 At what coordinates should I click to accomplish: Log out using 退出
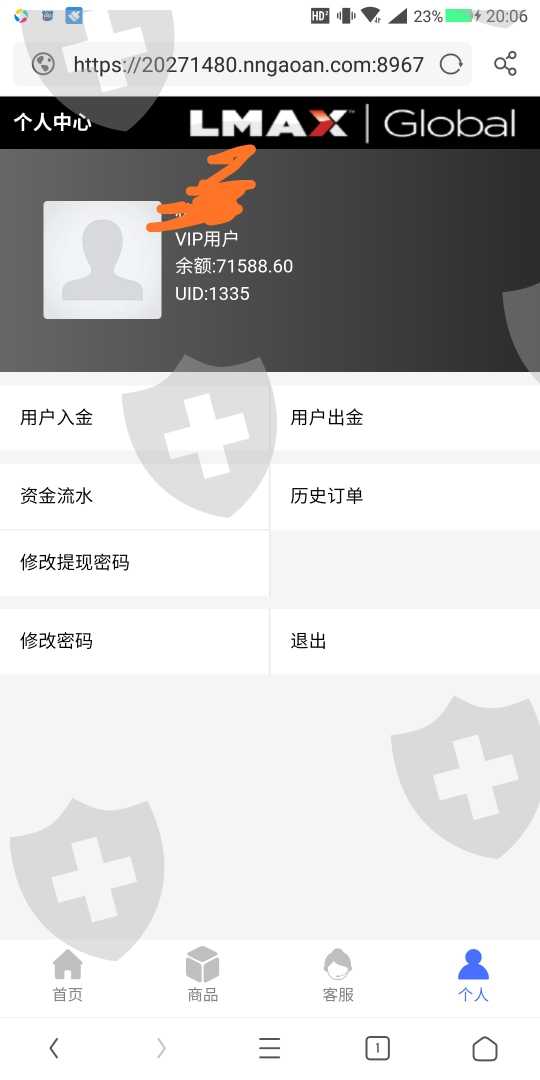(x=405, y=641)
